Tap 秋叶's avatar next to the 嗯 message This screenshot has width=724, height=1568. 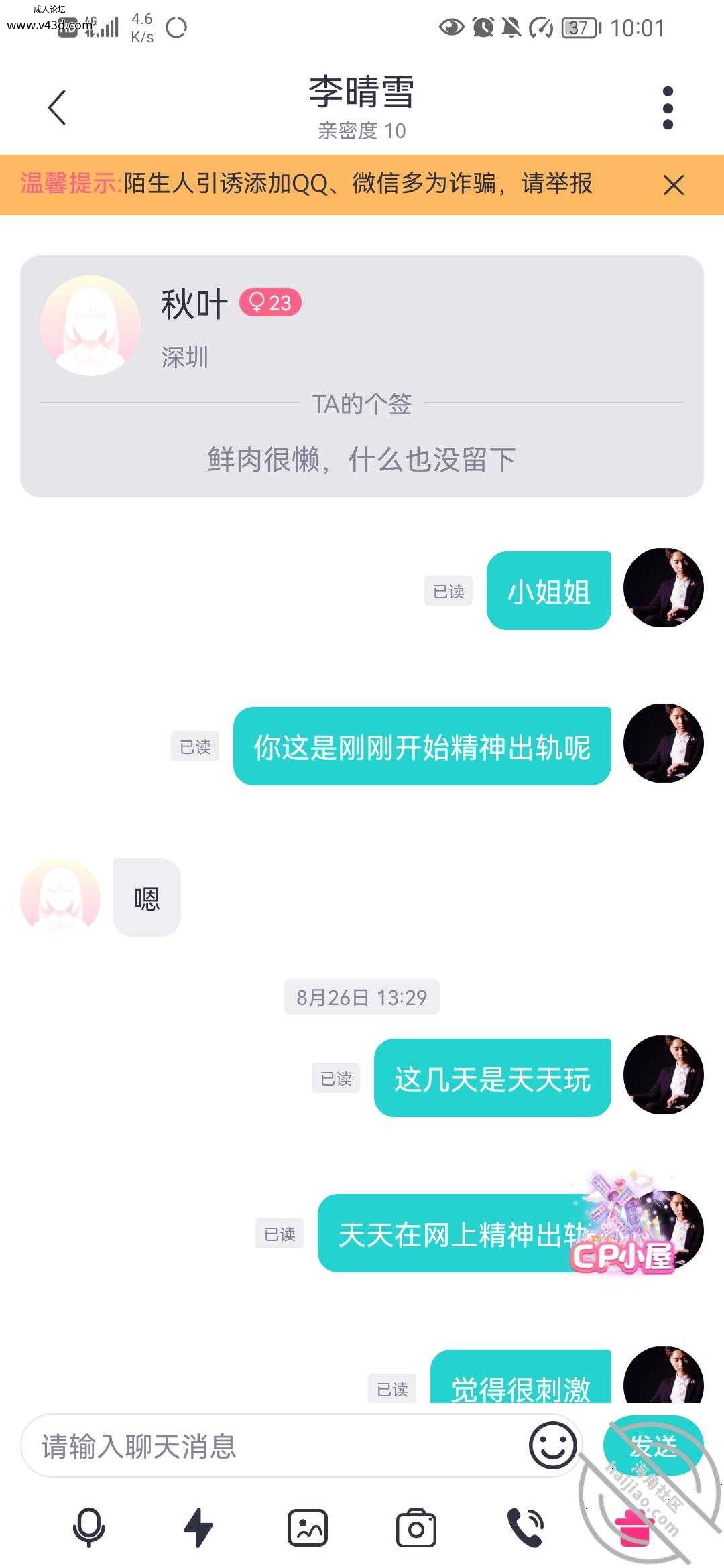click(x=60, y=897)
